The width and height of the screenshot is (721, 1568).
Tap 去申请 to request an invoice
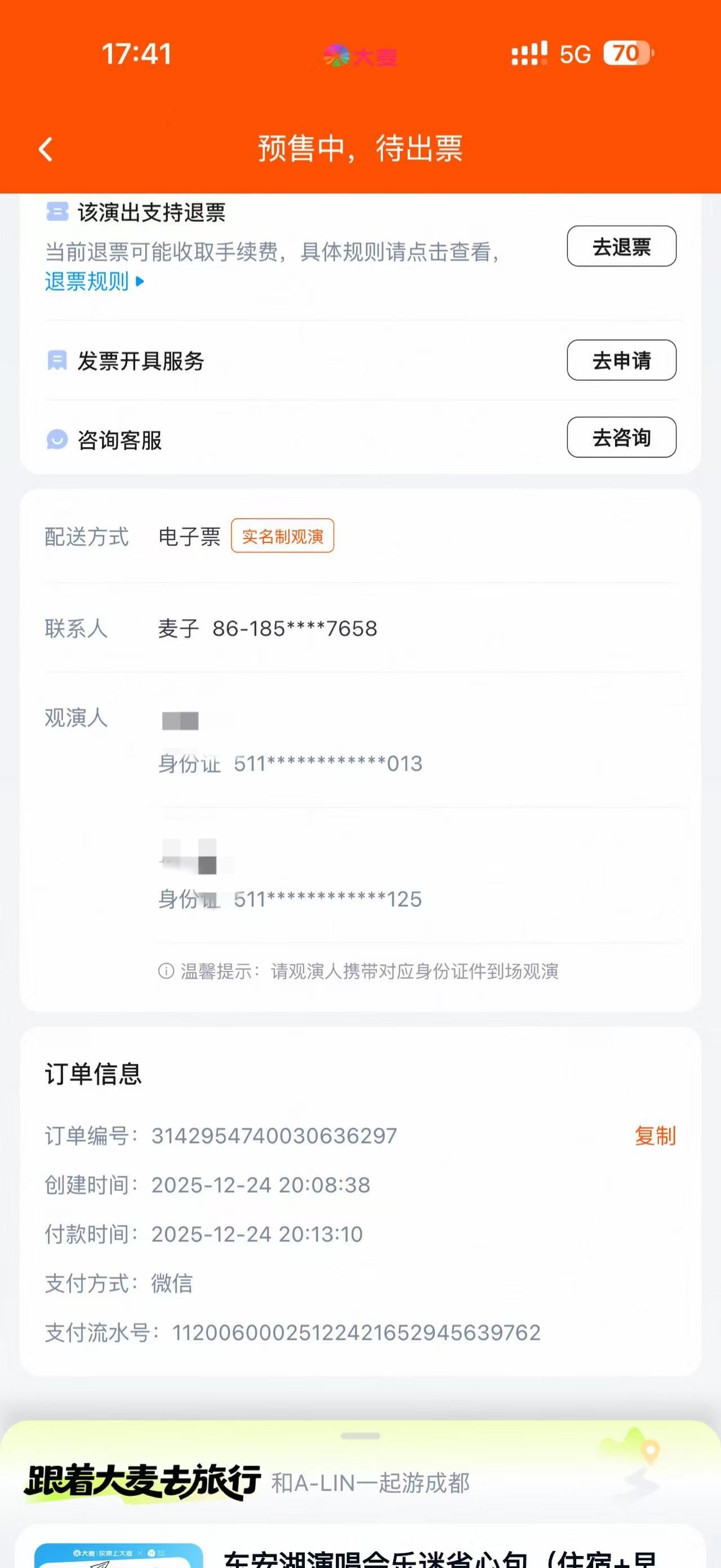[x=621, y=360]
